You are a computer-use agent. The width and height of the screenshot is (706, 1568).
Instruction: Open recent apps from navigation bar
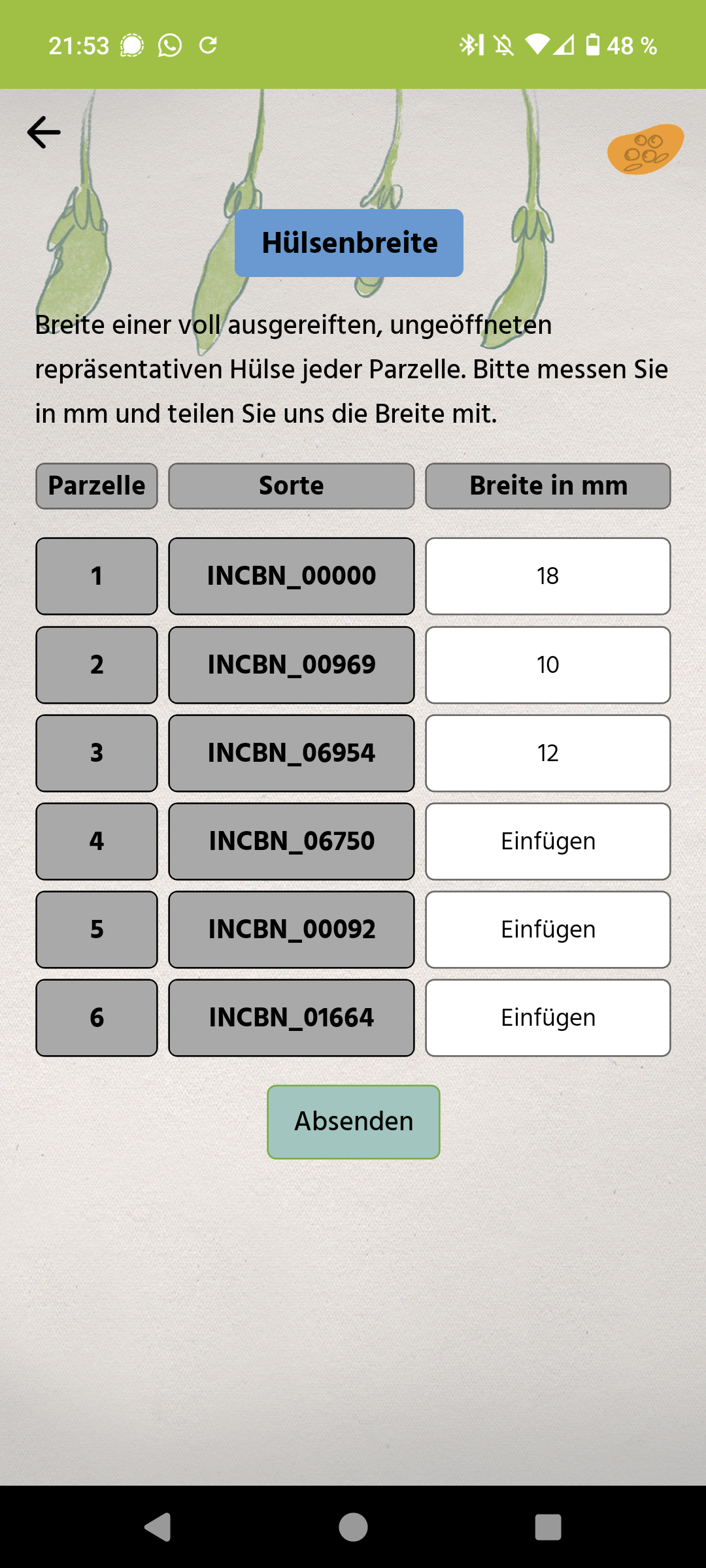548,1527
